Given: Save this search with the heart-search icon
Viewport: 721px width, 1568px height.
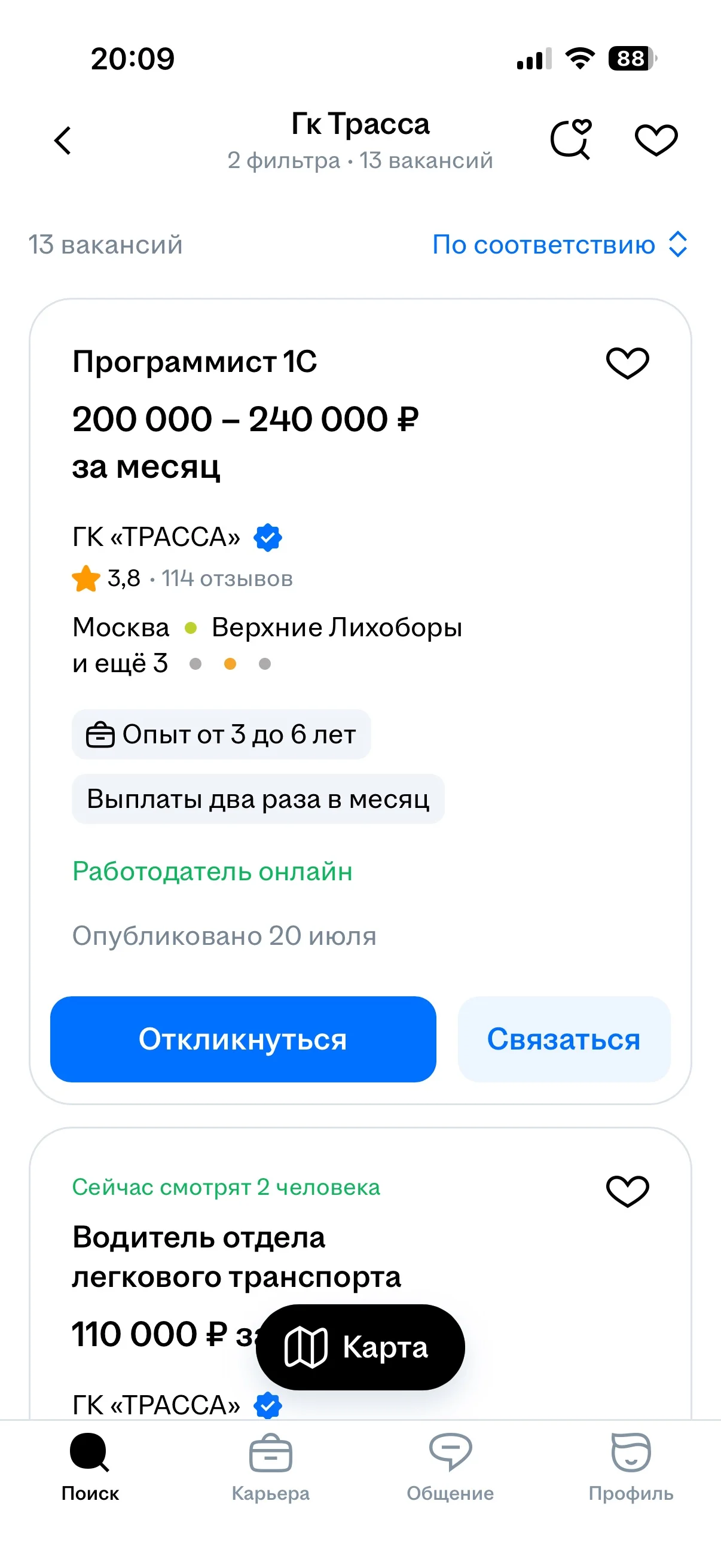Looking at the screenshot, I should tap(572, 139).
